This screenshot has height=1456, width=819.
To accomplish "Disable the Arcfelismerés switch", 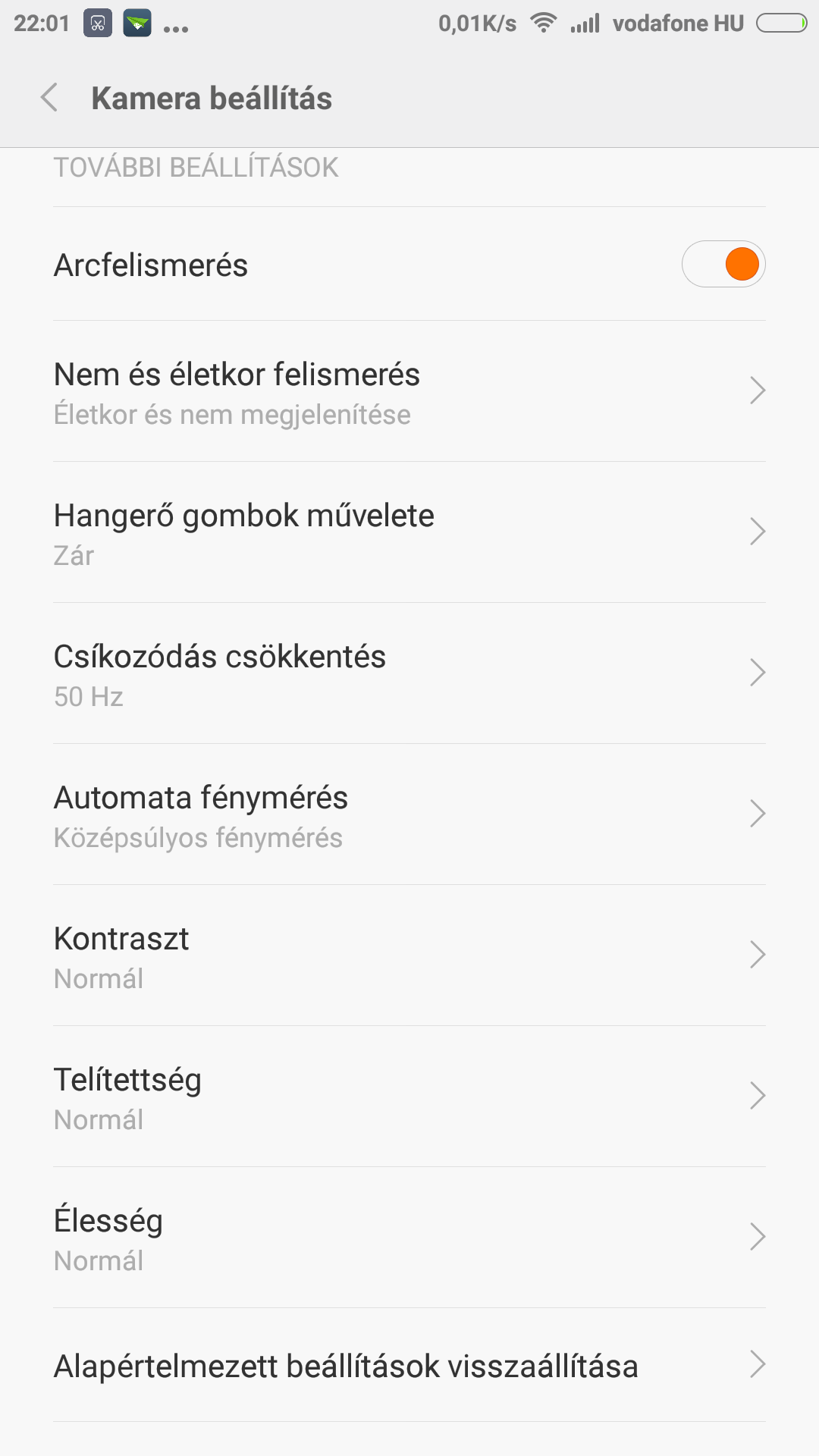I will tap(723, 264).
